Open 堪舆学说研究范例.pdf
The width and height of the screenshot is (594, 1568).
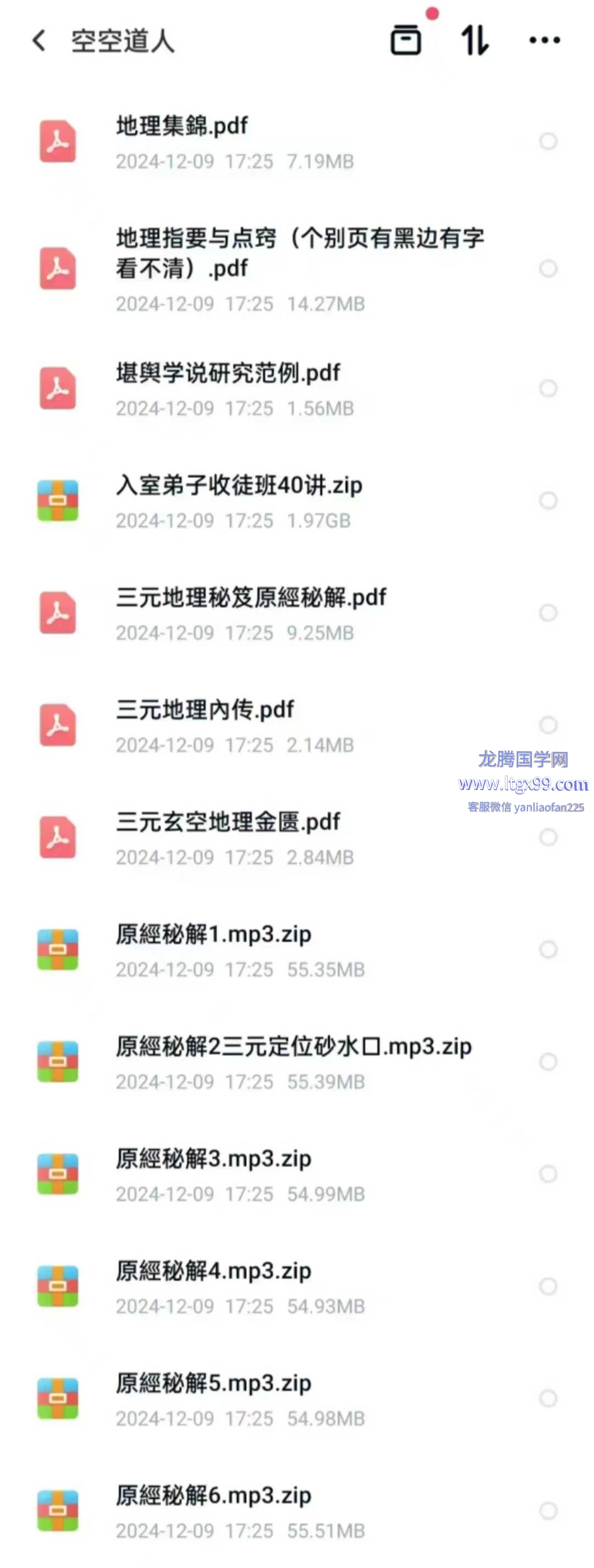pyautogui.click(x=228, y=373)
